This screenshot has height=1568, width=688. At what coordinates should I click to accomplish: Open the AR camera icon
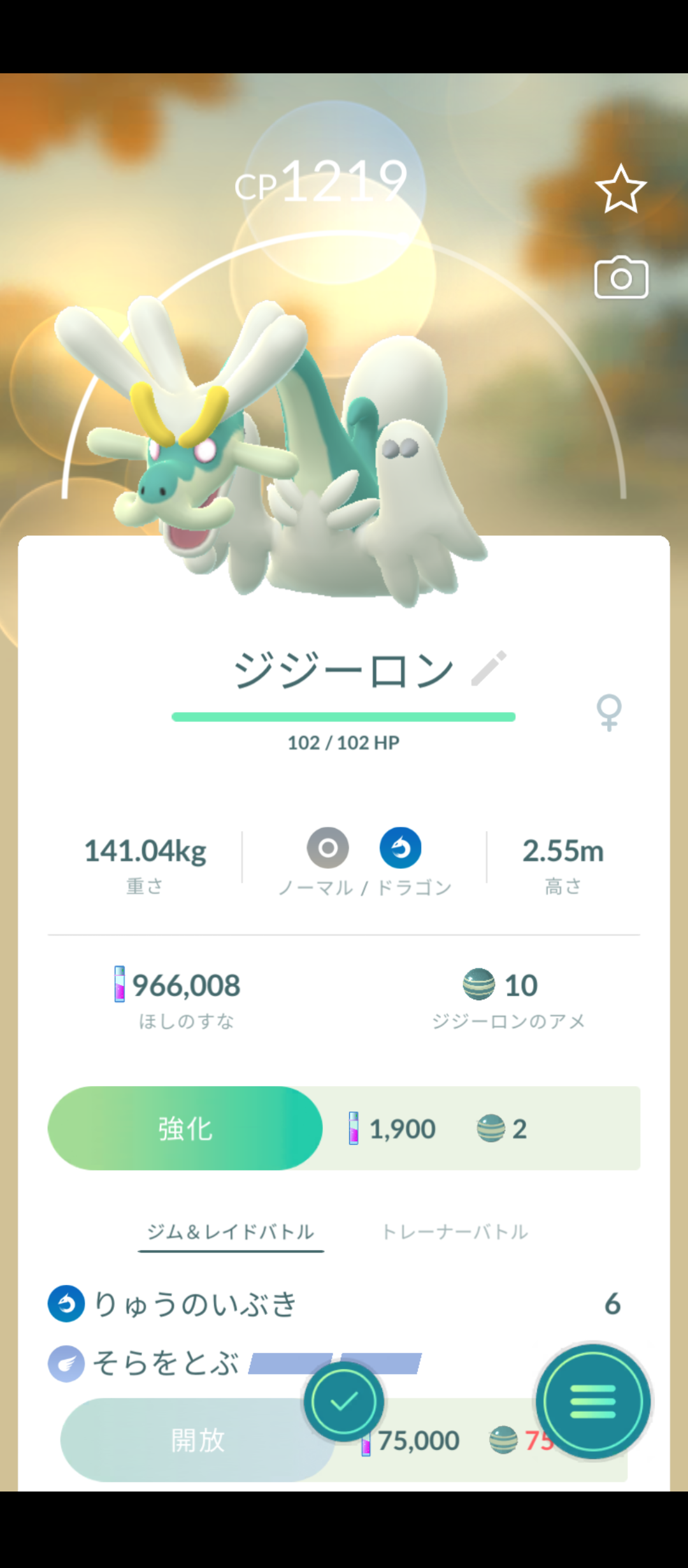[x=621, y=278]
